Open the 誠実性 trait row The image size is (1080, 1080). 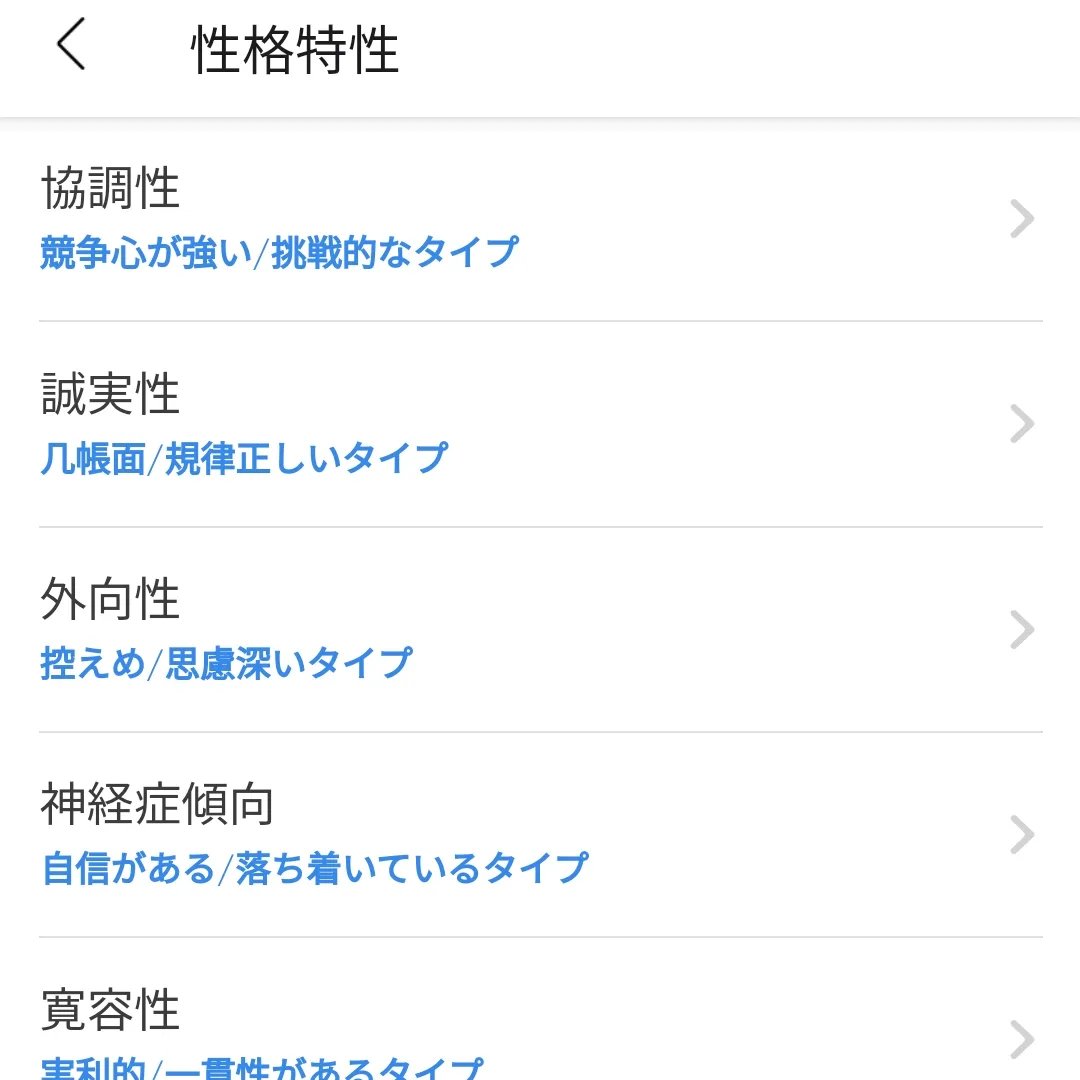(x=540, y=424)
